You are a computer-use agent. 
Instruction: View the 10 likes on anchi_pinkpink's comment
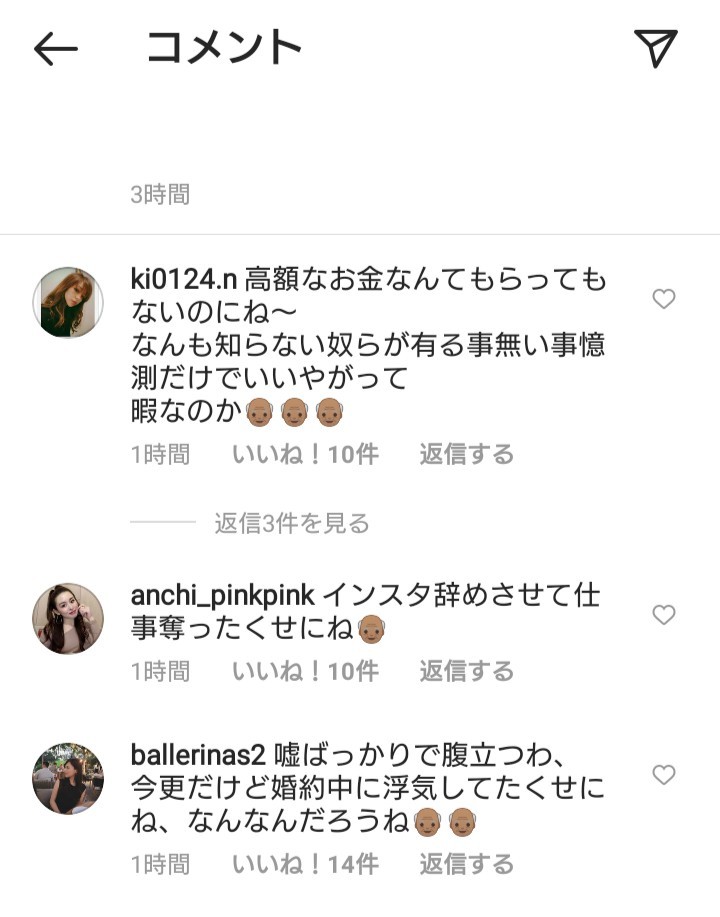tap(305, 671)
